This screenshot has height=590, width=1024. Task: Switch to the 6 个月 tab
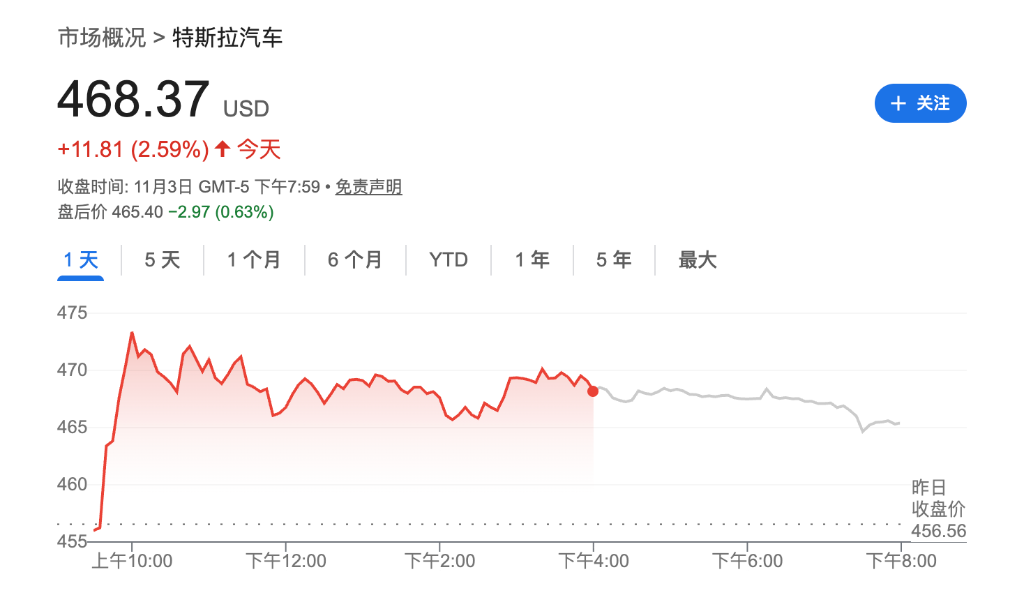click(x=355, y=260)
